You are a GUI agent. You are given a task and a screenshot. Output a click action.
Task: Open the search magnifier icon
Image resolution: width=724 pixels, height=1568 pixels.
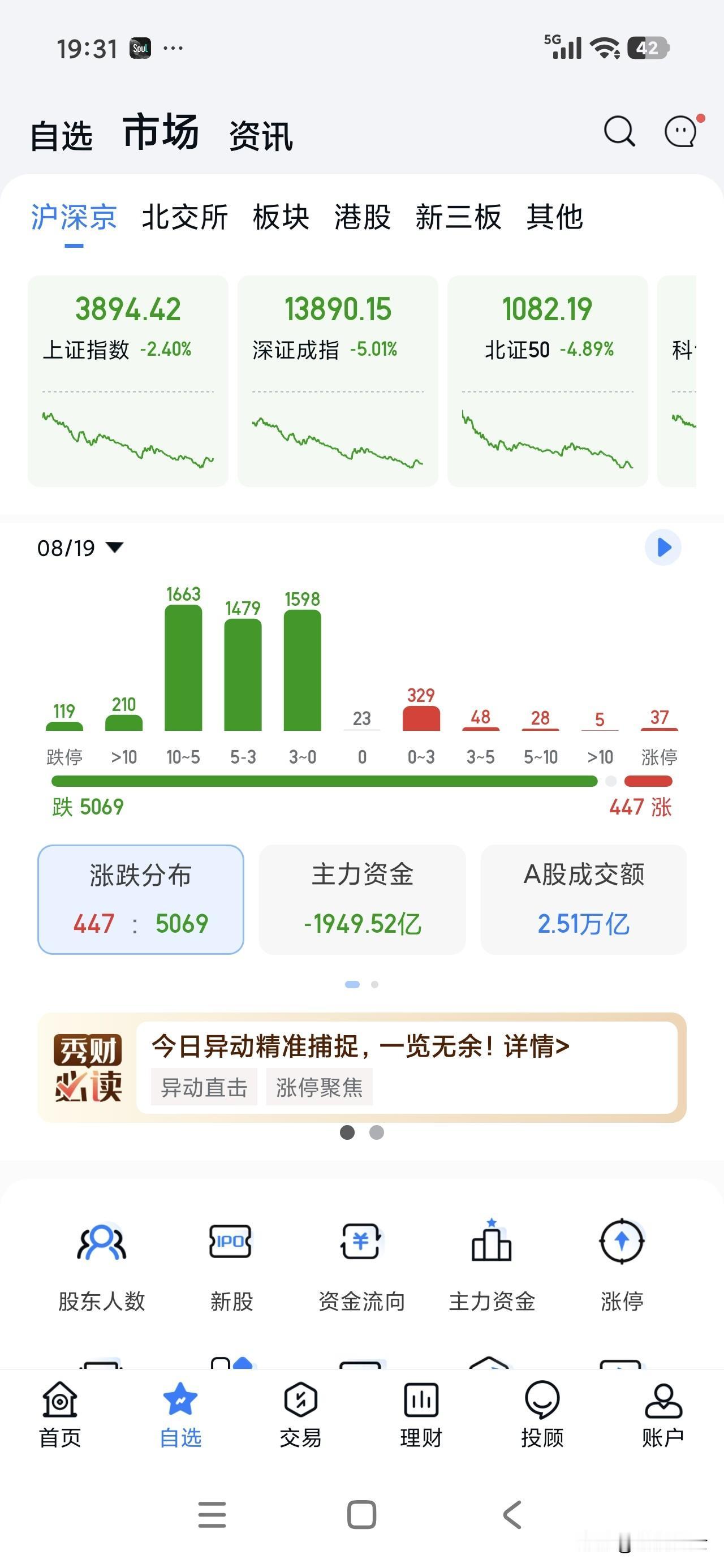pyautogui.click(x=619, y=131)
